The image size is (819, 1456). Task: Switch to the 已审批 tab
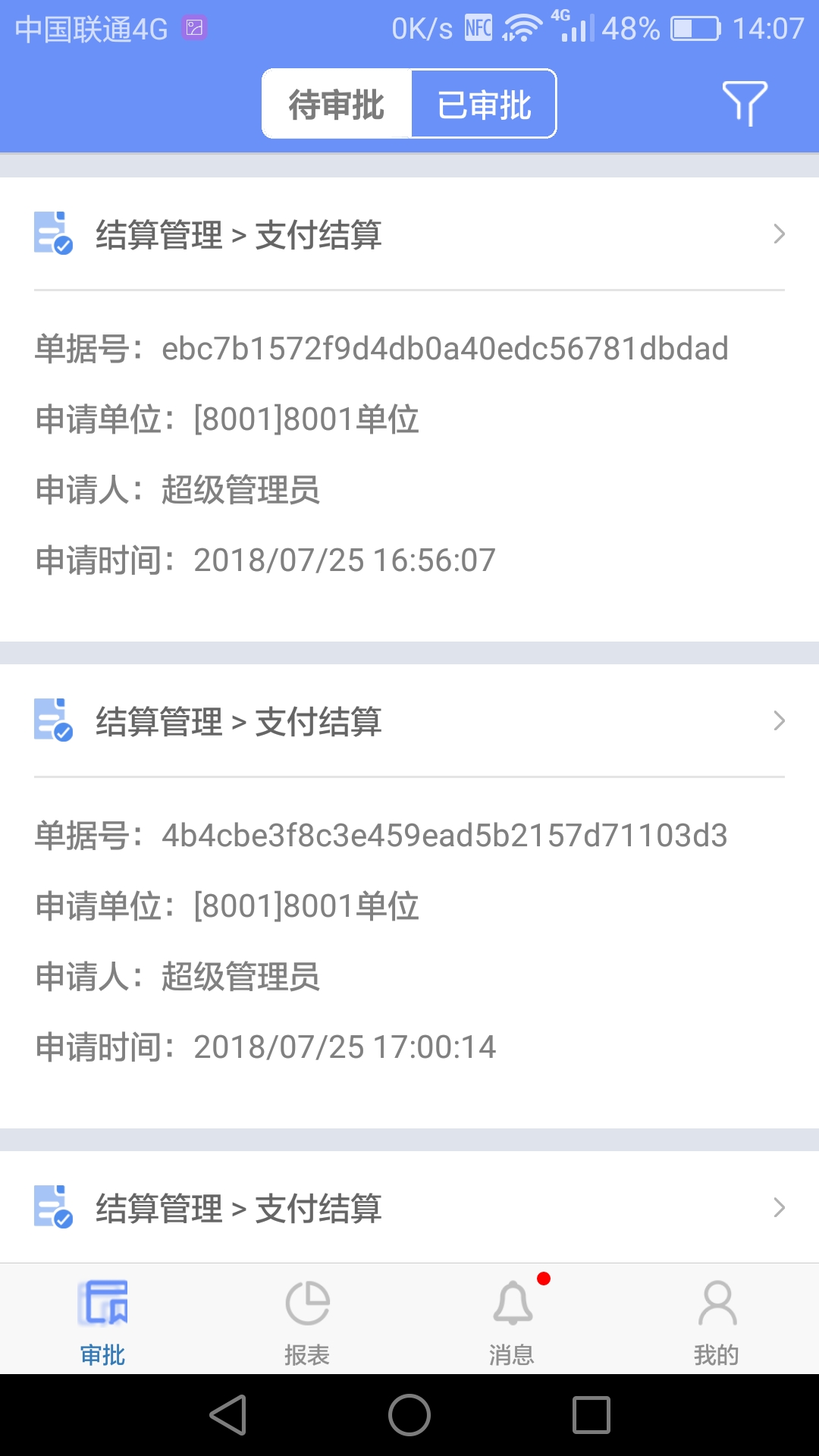click(x=484, y=104)
